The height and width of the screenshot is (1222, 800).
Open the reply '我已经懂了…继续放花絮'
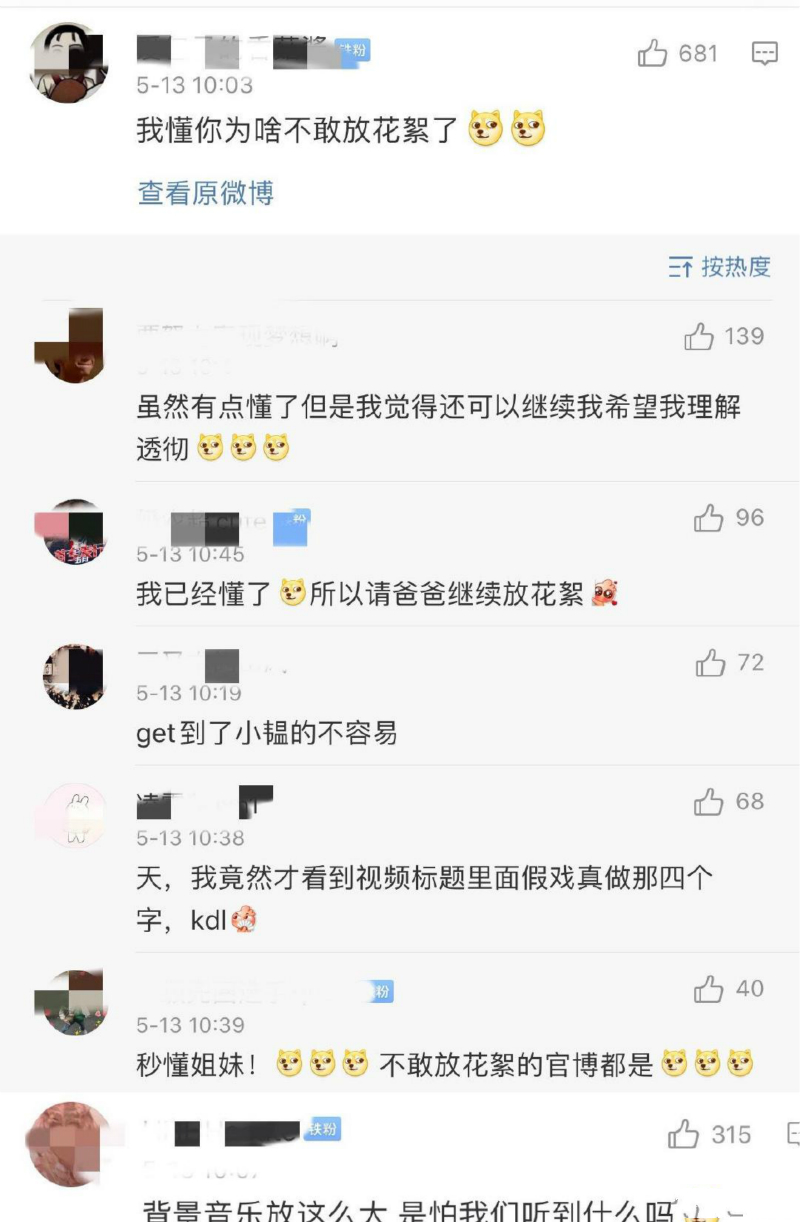point(360,594)
